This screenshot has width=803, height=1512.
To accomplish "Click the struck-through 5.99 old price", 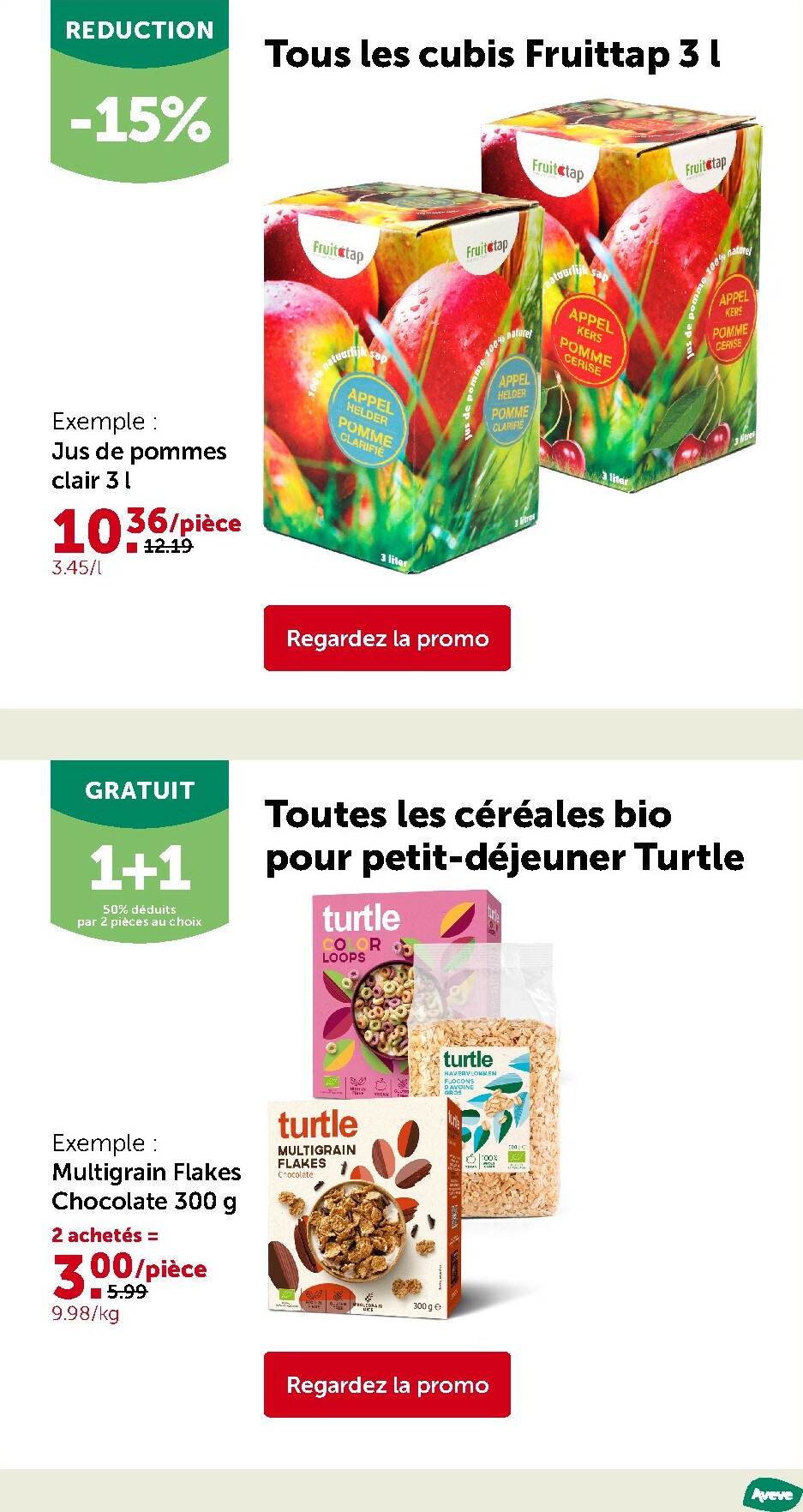I will pos(127,1292).
